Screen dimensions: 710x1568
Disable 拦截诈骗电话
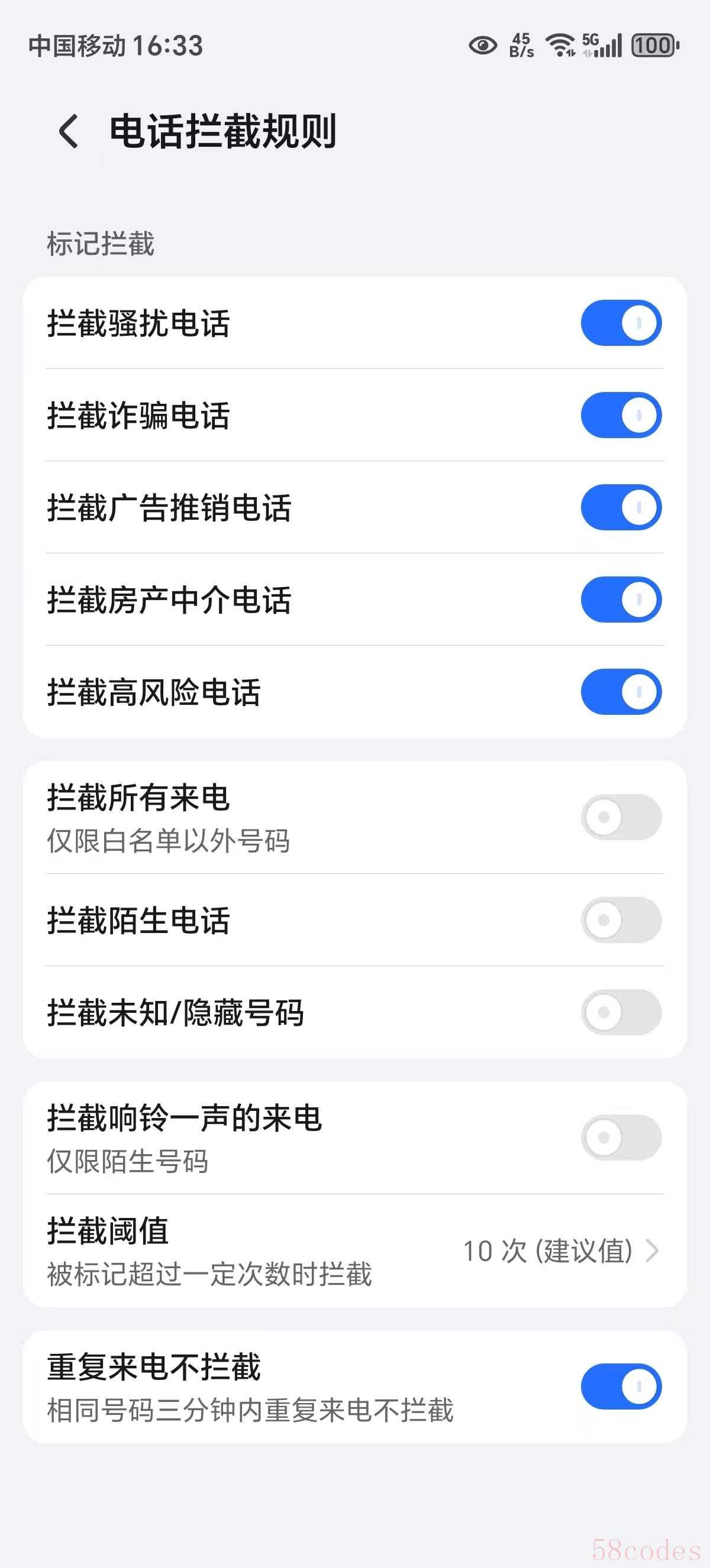coord(621,415)
